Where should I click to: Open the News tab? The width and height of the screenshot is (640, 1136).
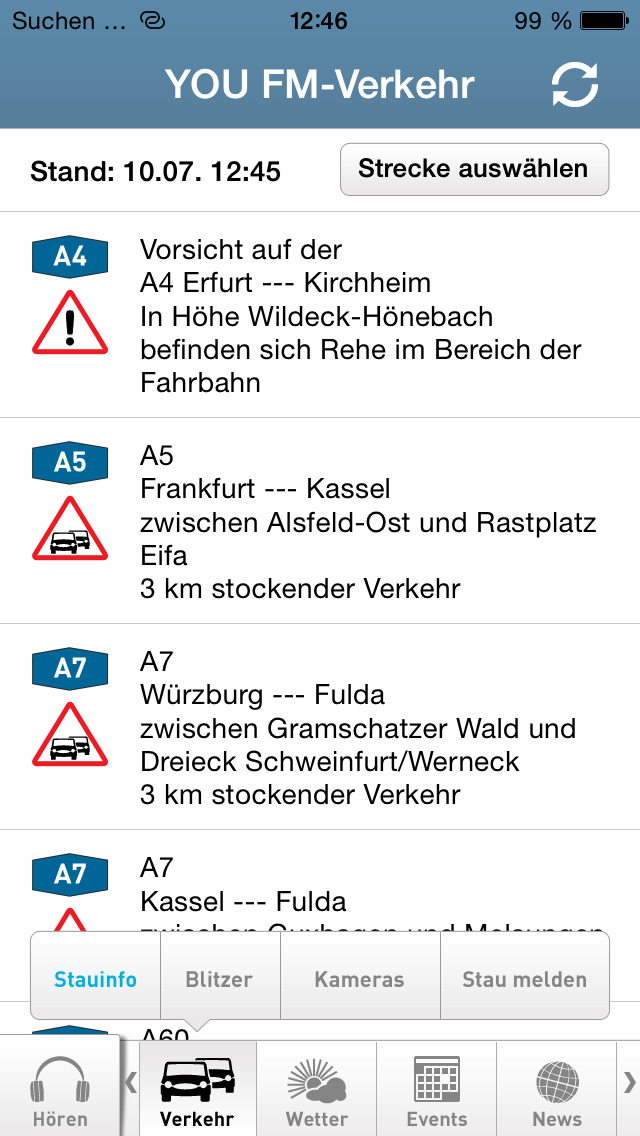click(x=557, y=1088)
